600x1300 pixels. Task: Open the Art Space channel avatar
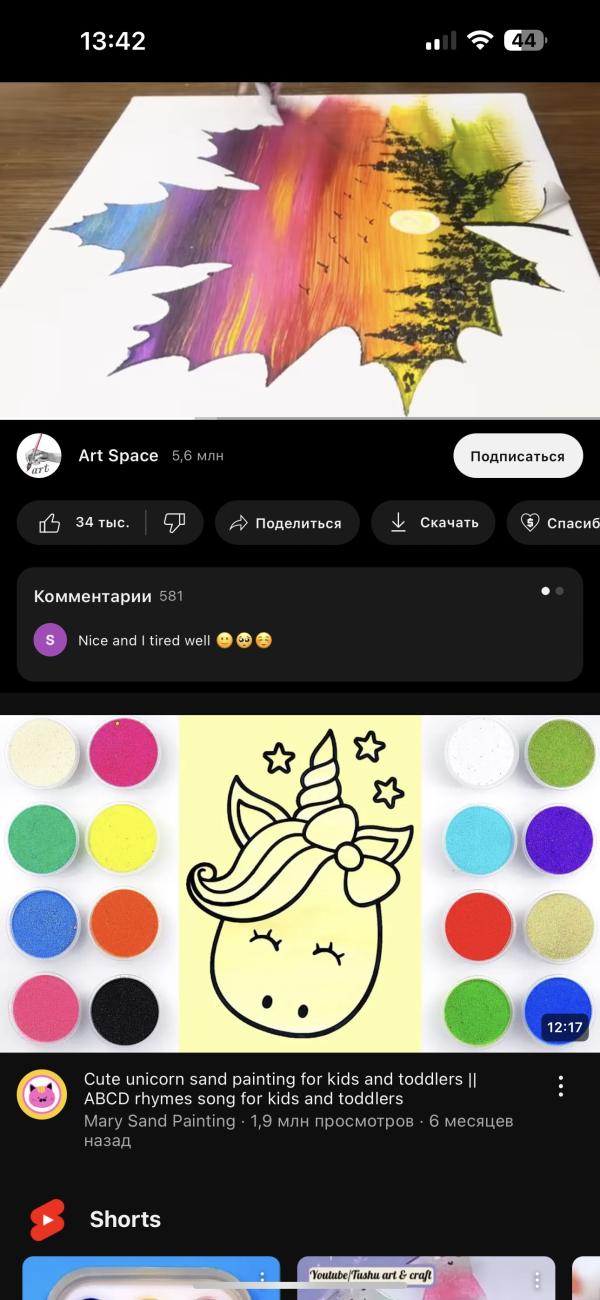(39, 456)
